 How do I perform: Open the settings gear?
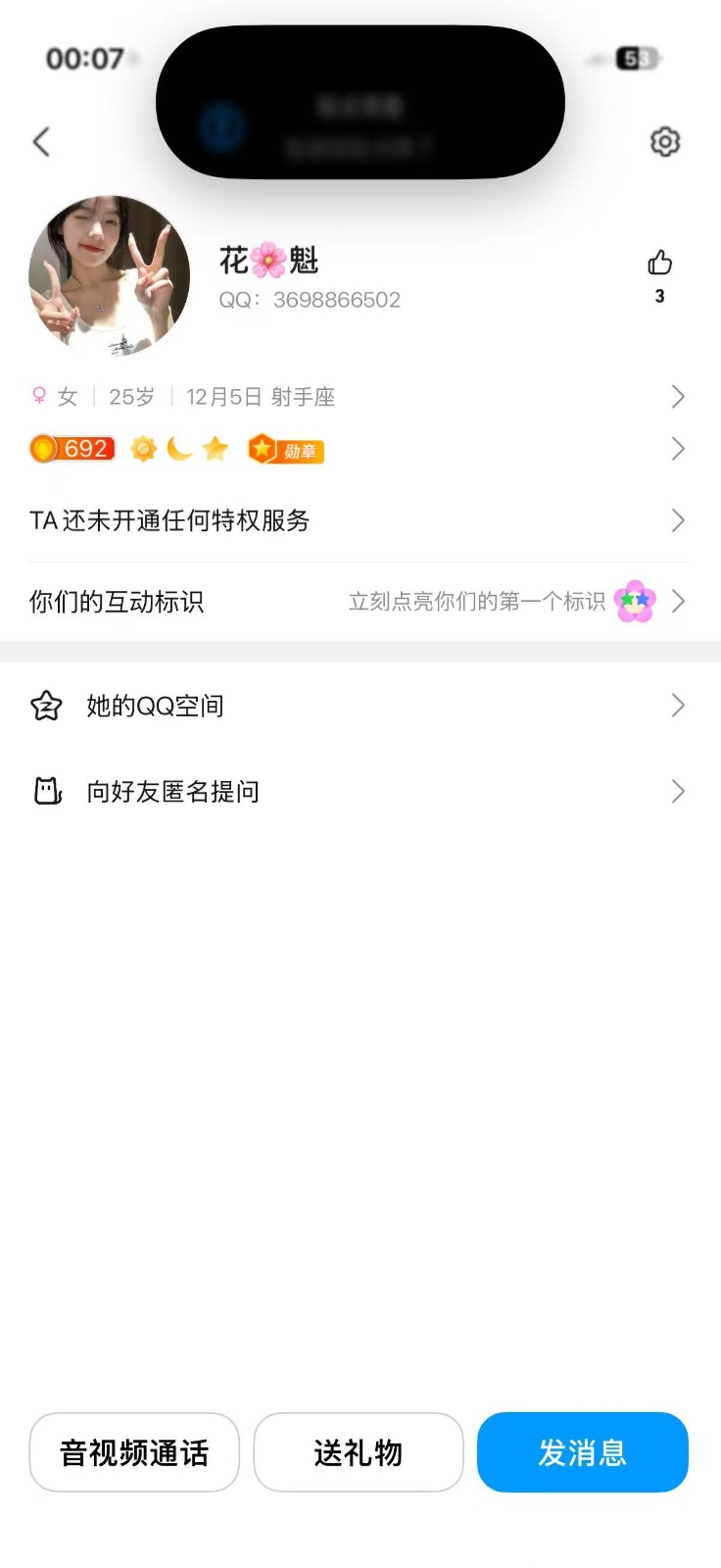(x=665, y=140)
